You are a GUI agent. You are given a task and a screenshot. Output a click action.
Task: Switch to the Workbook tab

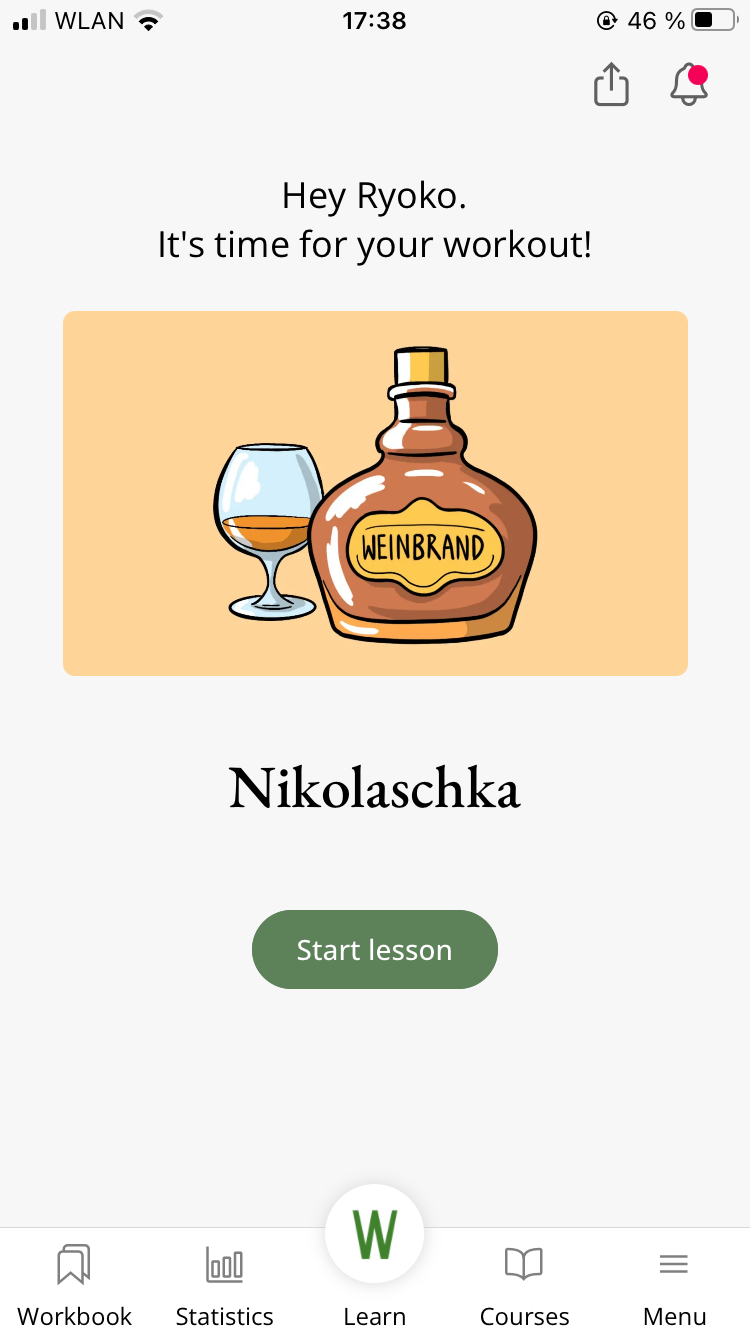[x=75, y=1284]
